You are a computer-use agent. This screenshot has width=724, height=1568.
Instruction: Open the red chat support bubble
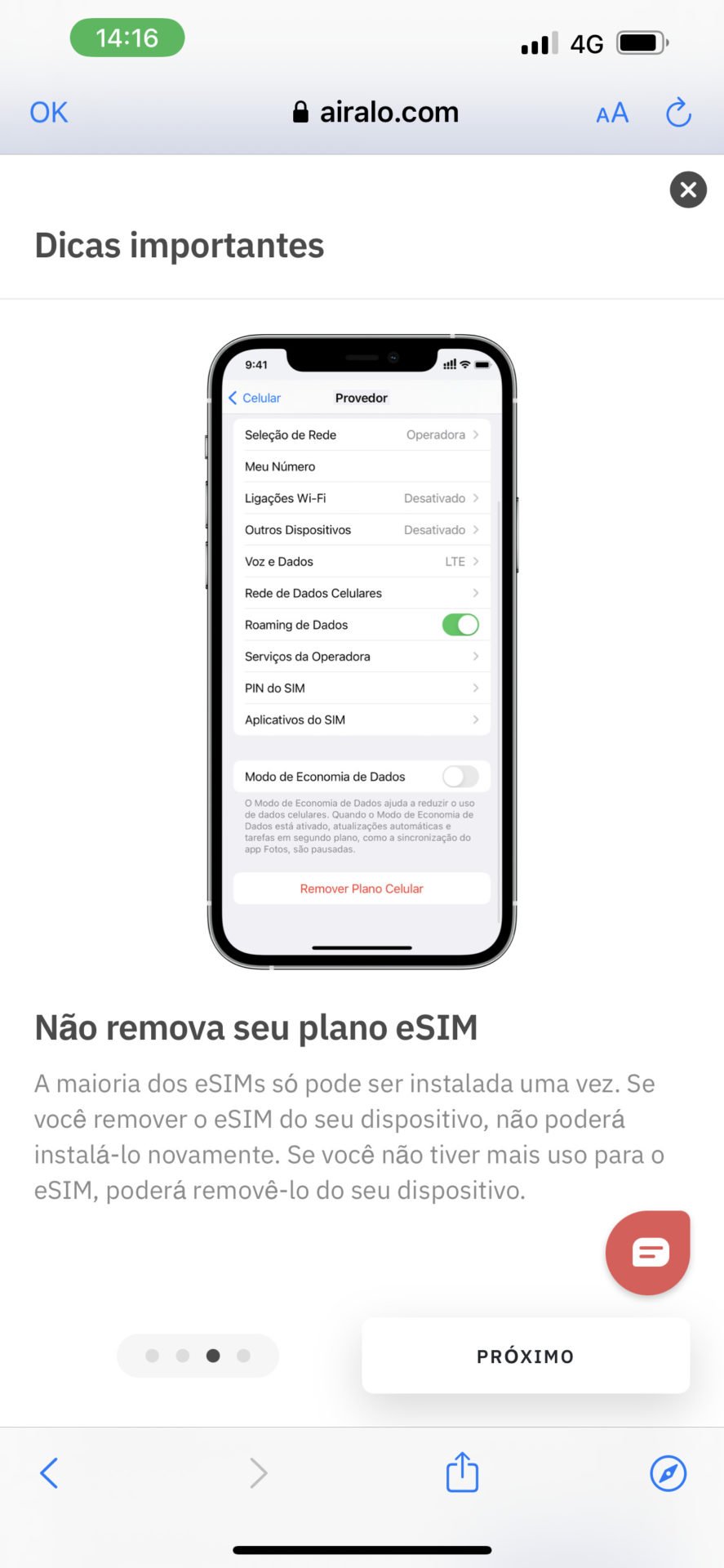pos(648,1252)
